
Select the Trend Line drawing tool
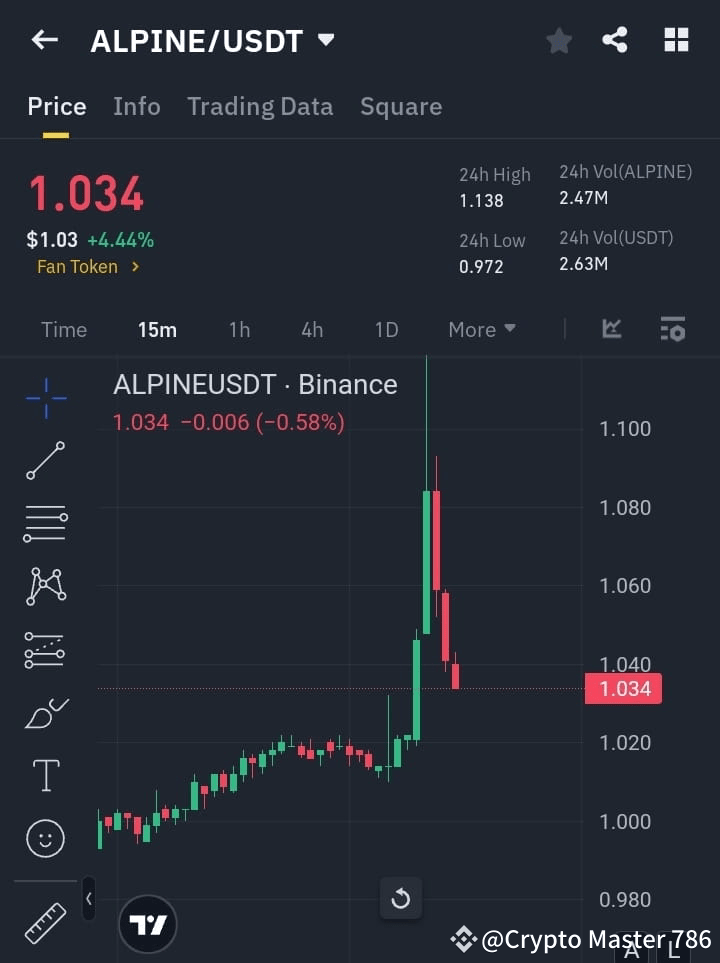pos(44,461)
